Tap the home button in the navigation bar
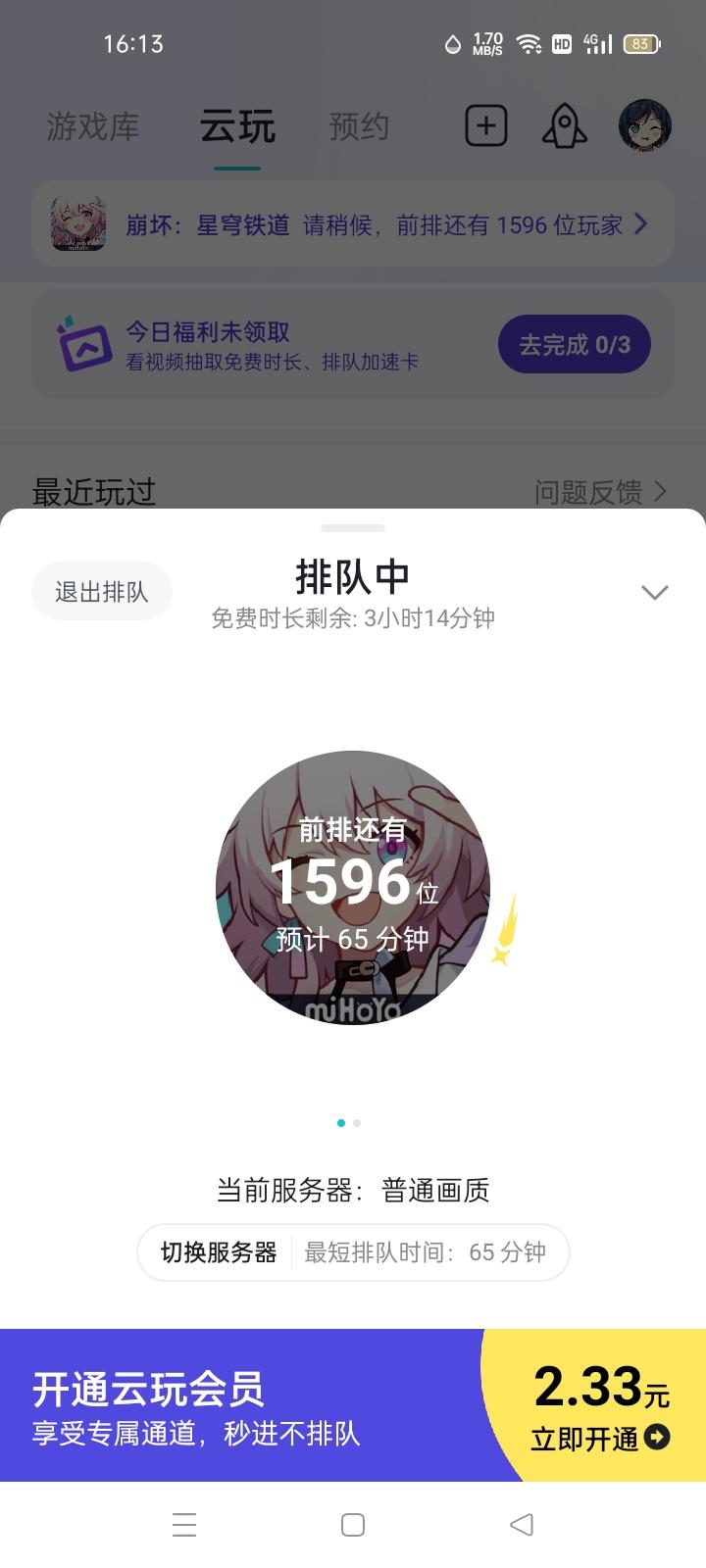706x1568 pixels. coord(353,1525)
